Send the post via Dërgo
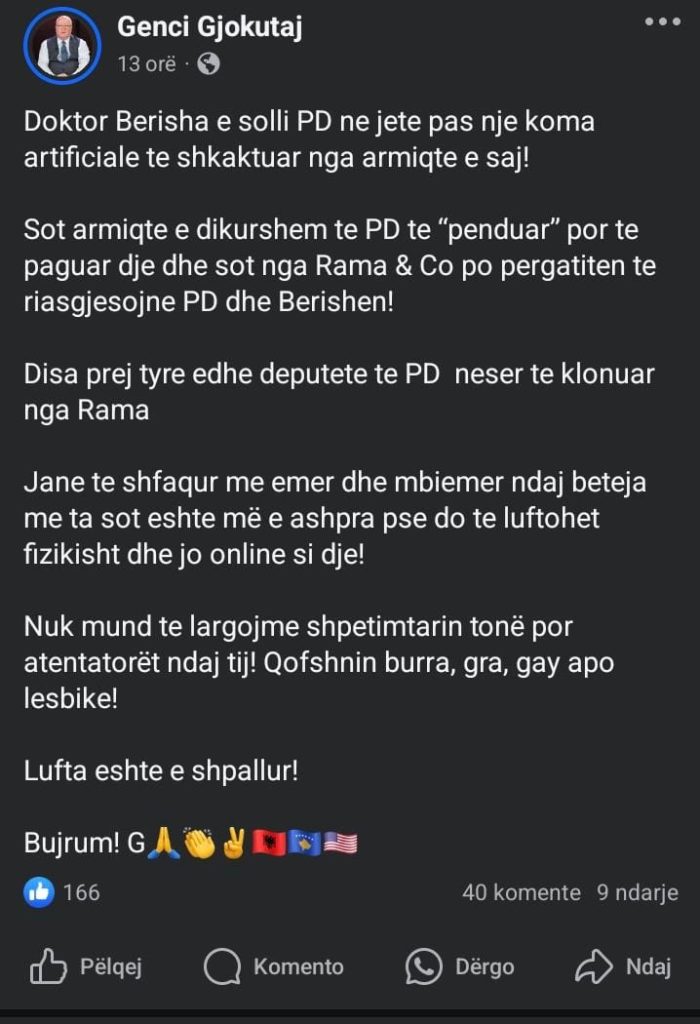Image resolution: width=700 pixels, height=1024 pixels. coord(461,967)
